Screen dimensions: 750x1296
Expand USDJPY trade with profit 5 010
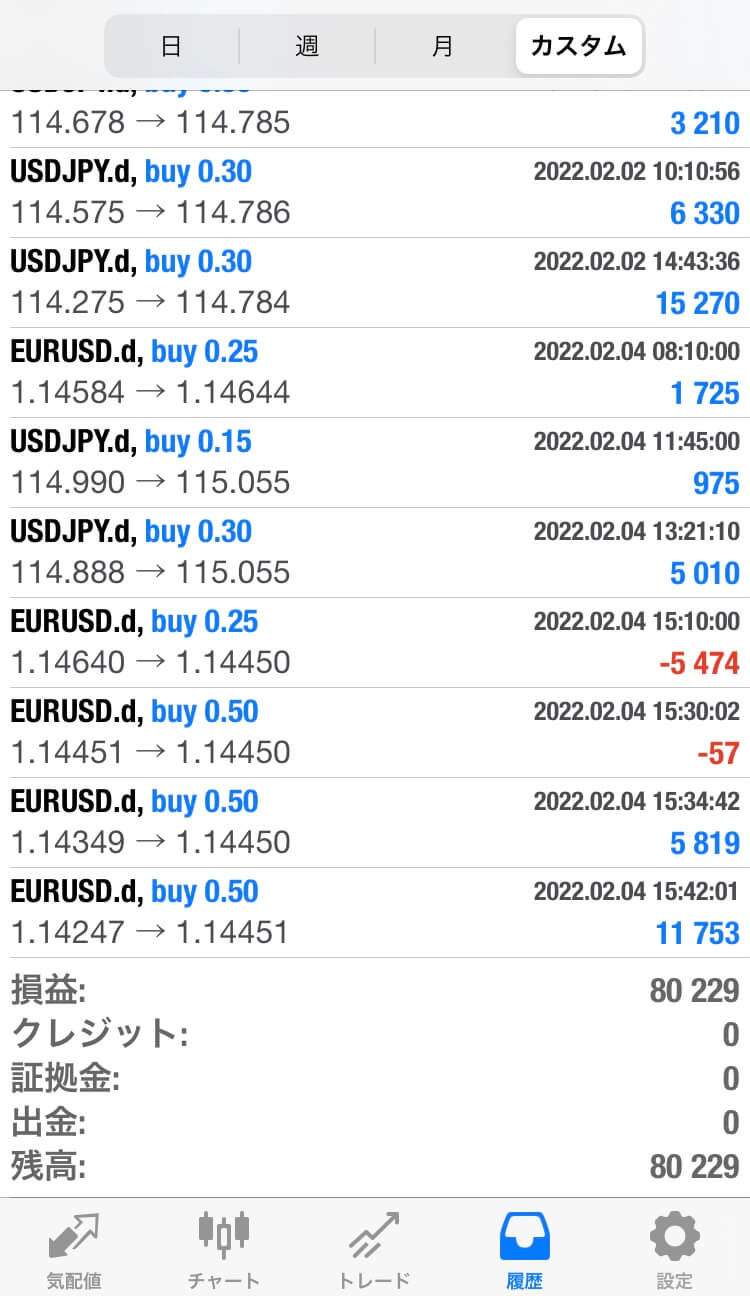(x=375, y=553)
